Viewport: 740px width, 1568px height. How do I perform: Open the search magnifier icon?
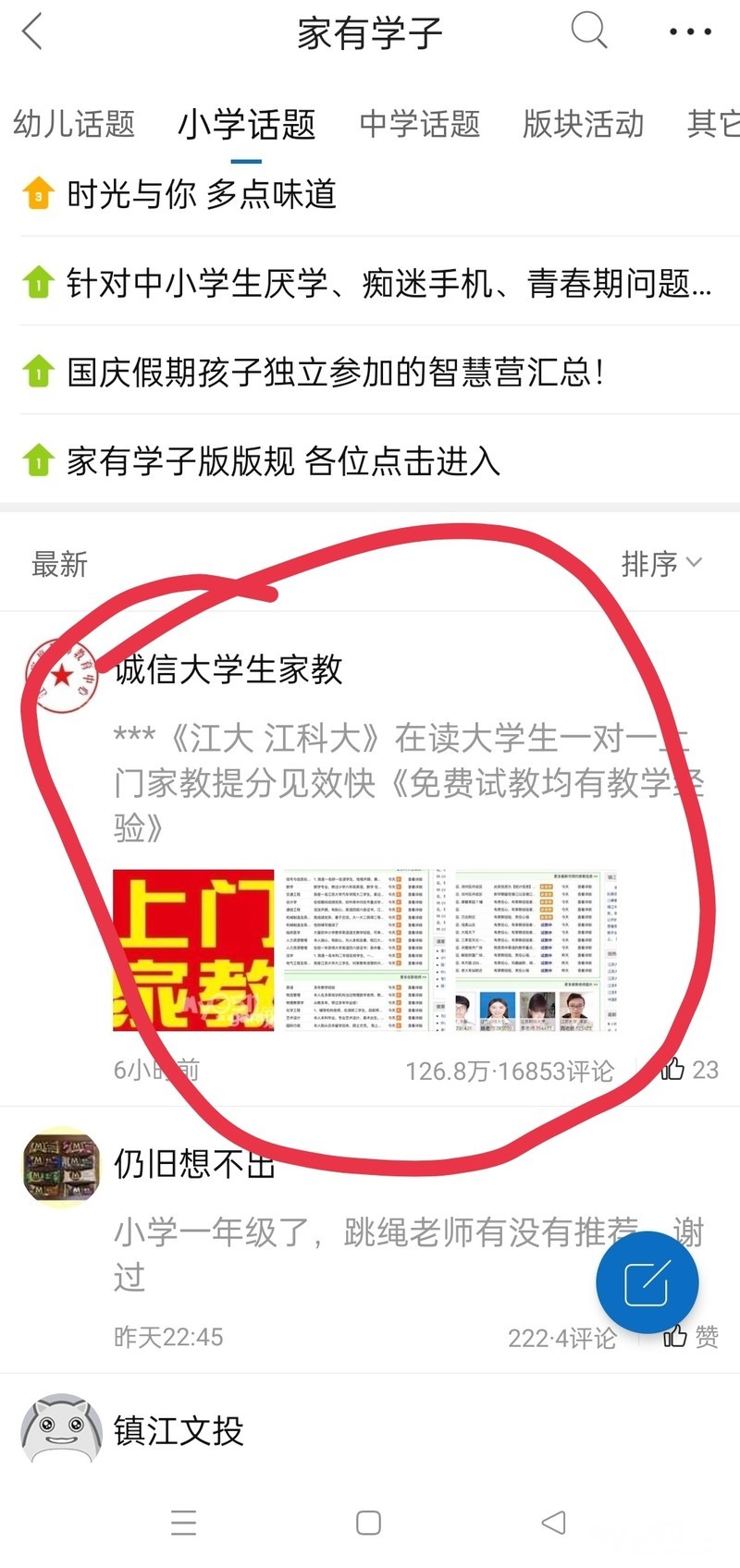[588, 31]
